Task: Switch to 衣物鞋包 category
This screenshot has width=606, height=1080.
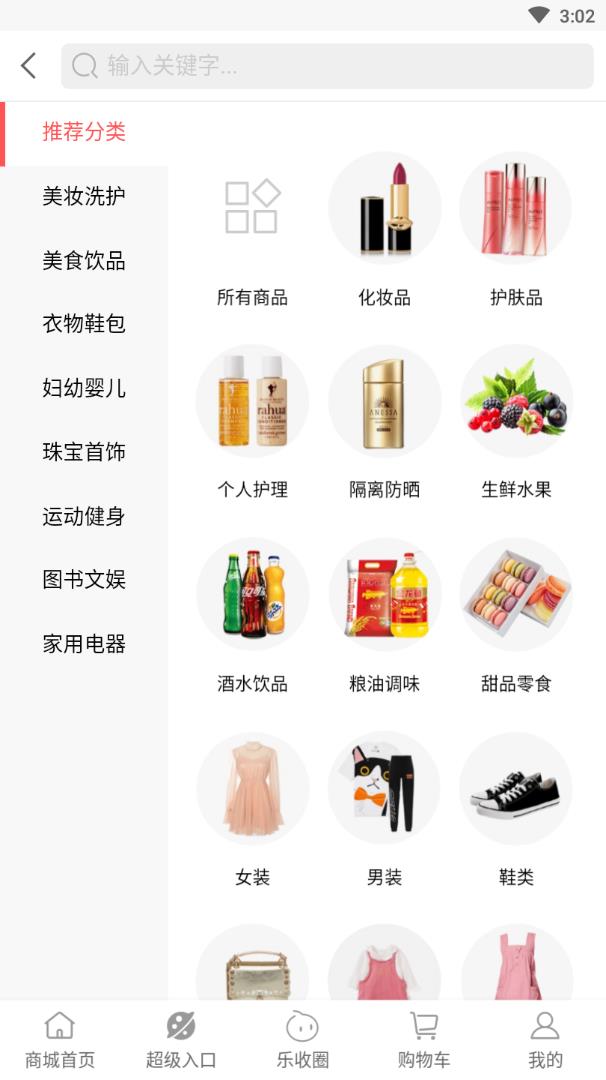Action: point(84,324)
